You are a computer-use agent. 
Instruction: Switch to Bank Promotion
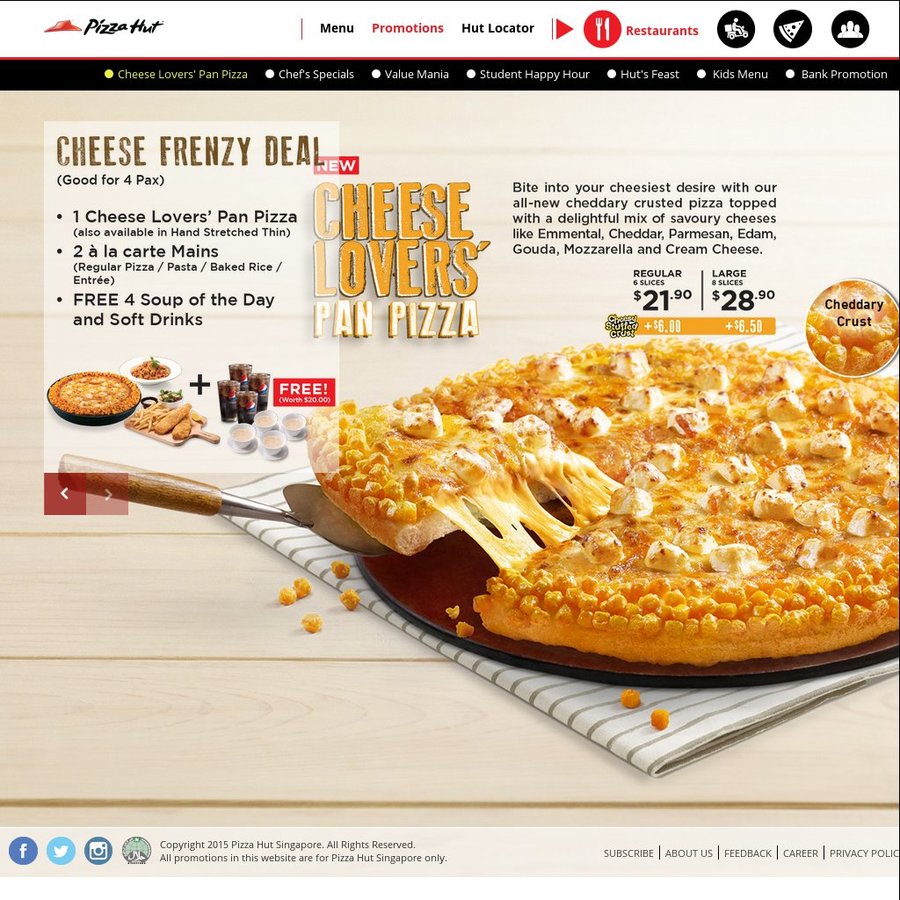click(x=843, y=74)
